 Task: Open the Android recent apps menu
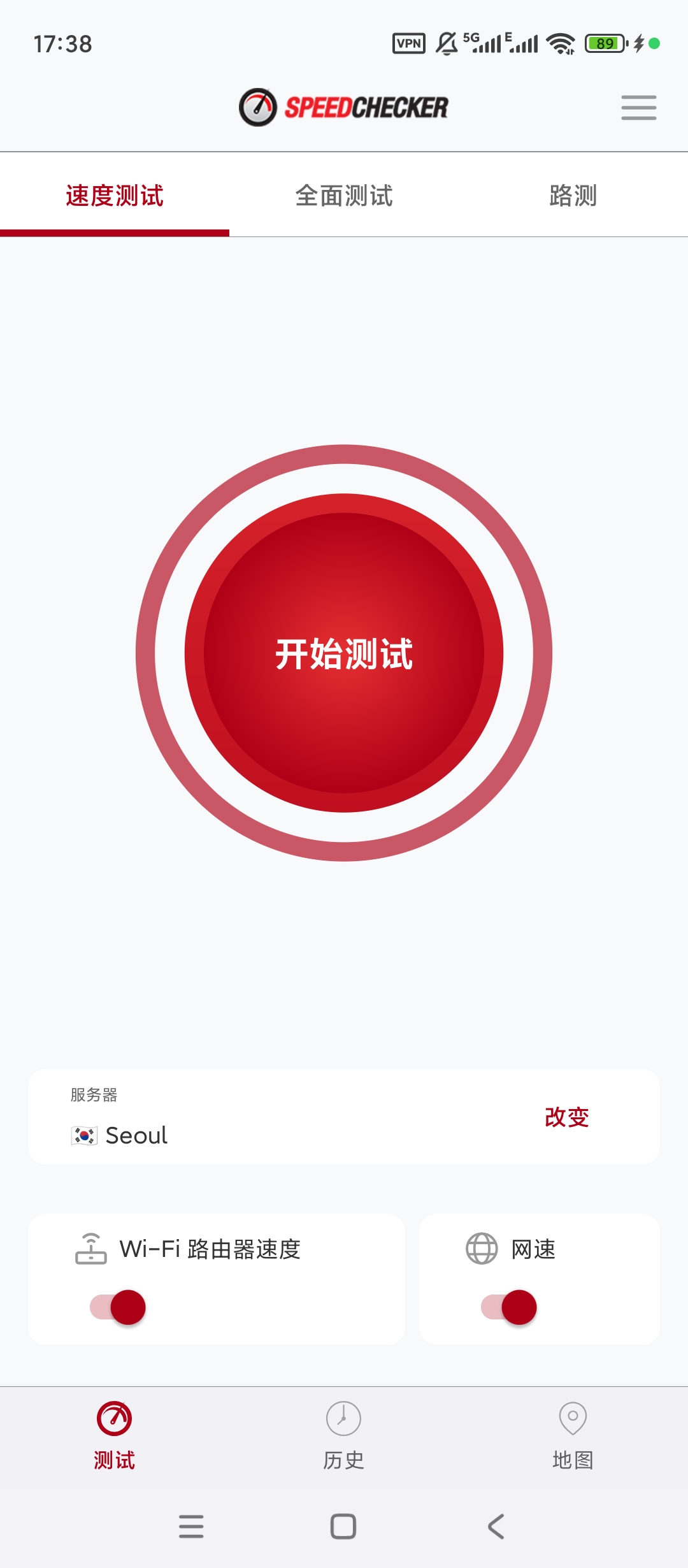192,1527
